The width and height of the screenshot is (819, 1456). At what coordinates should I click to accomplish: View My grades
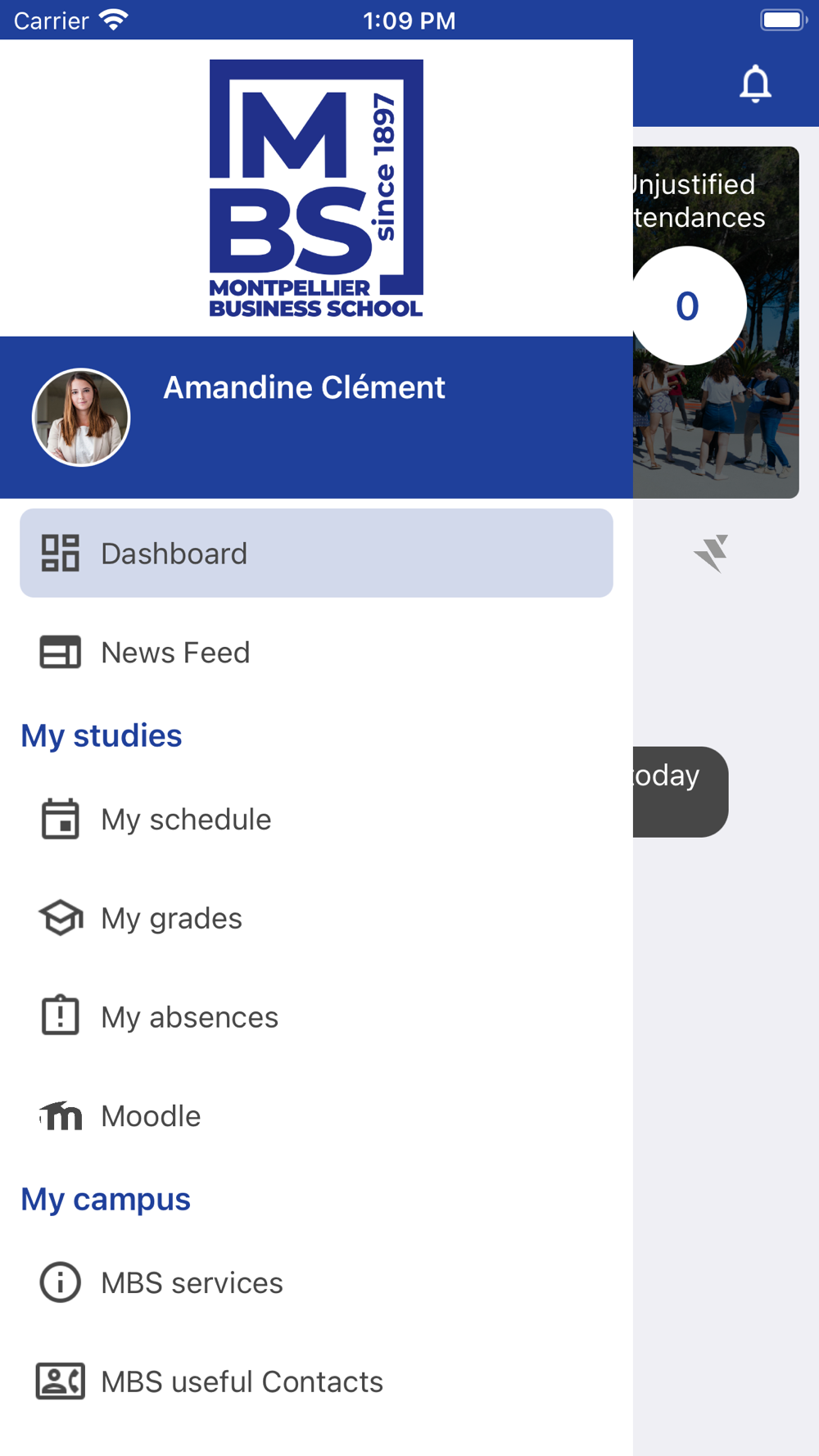click(x=316, y=918)
